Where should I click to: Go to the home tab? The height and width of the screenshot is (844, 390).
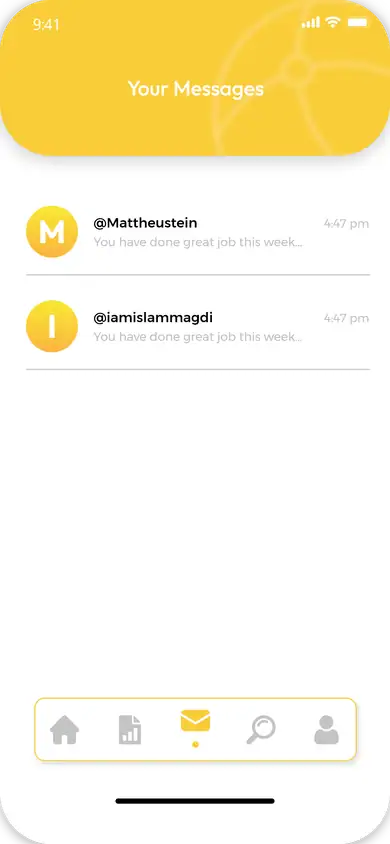[x=65, y=730]
